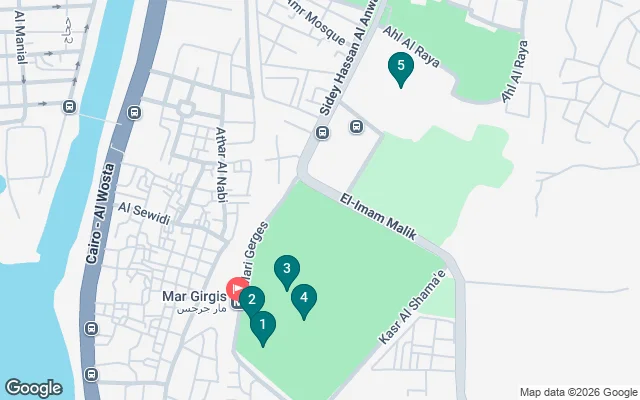Image resolution: width=640 pixels, height=400 pixels.
Task: Select map marker number 1
Action: coord(263,325)
